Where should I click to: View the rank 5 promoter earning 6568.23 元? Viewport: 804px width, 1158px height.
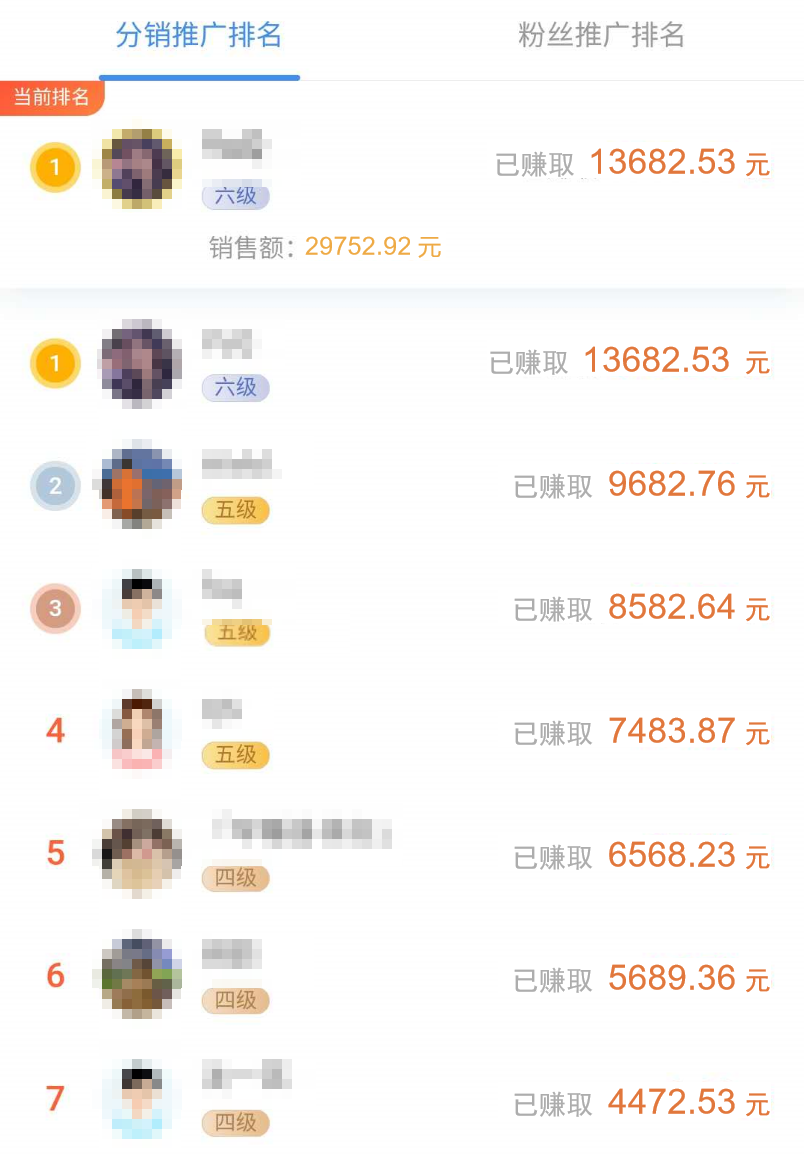point(400,855)
